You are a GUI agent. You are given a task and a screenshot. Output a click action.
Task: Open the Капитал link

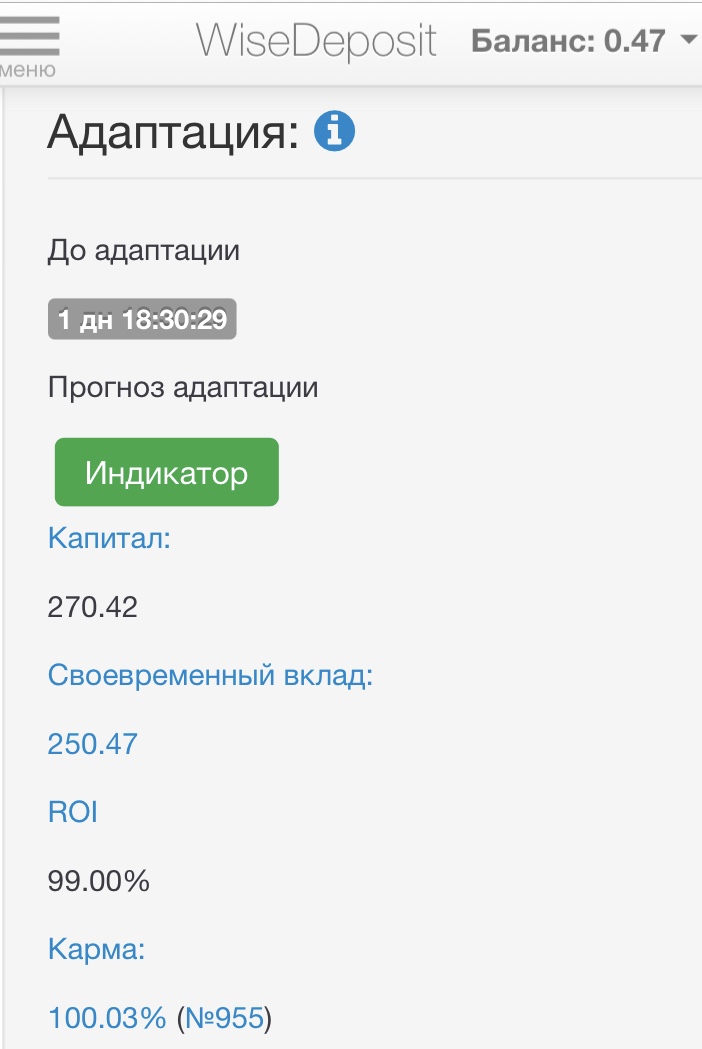coord(110,539)
